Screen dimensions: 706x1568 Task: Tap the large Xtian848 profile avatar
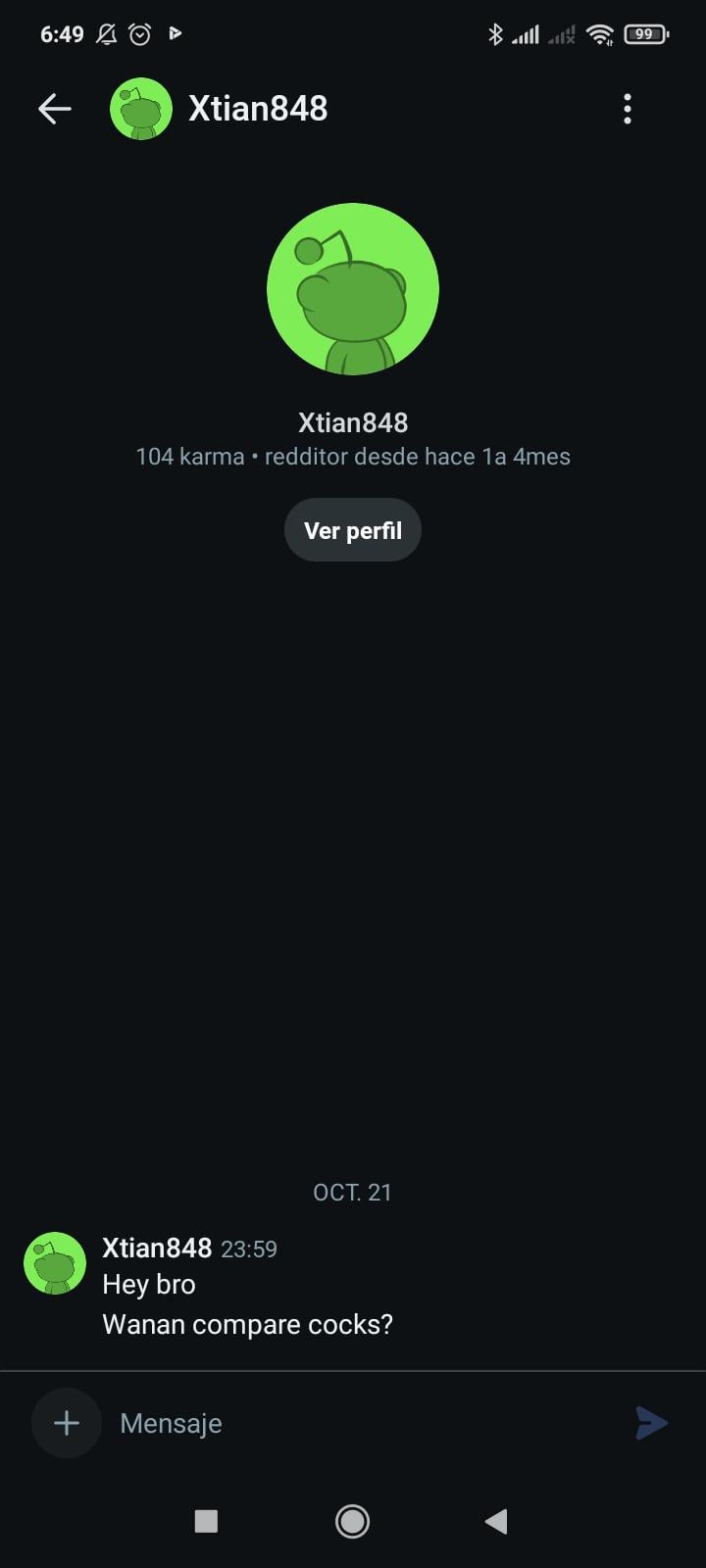(353, 289)
